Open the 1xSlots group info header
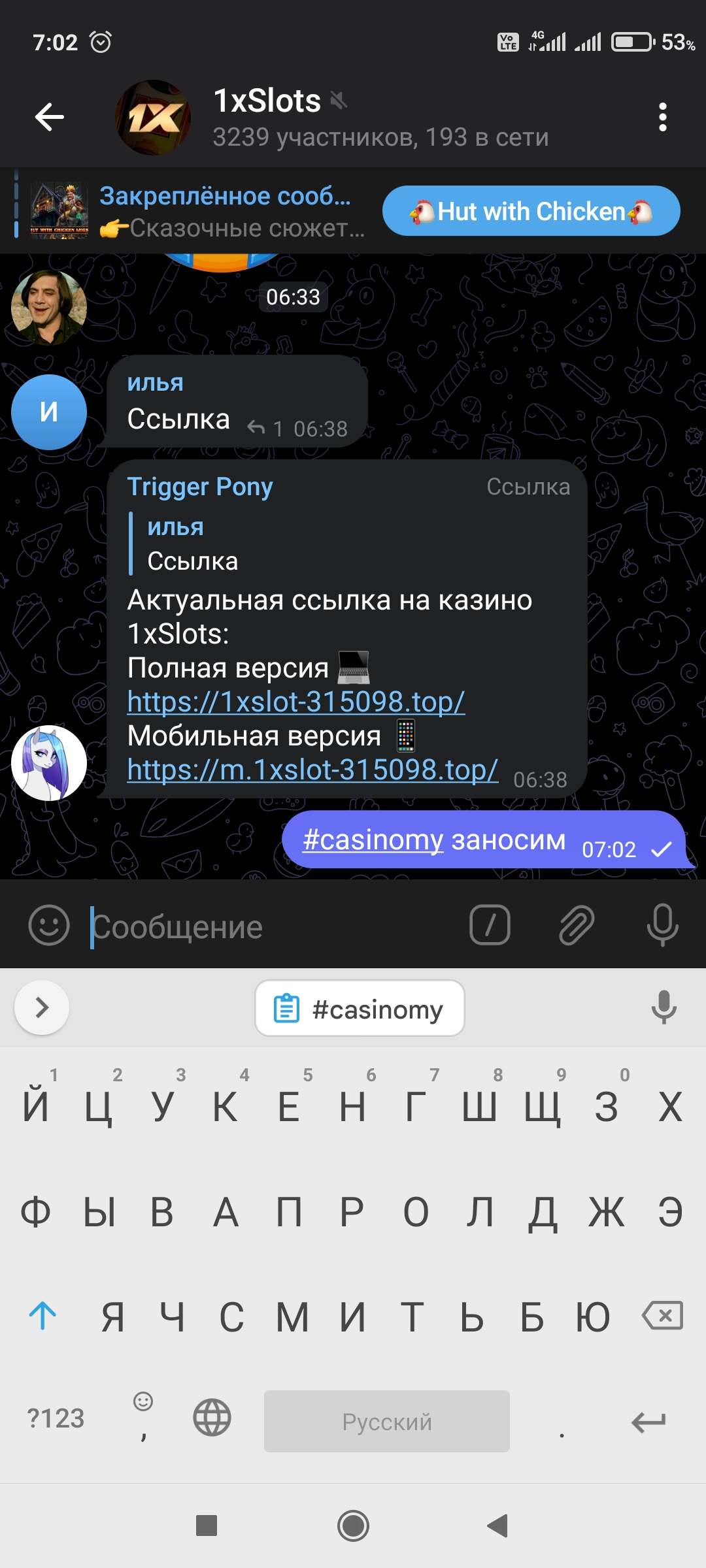The width and height of the screenshot is (706, 1568). 379,118
